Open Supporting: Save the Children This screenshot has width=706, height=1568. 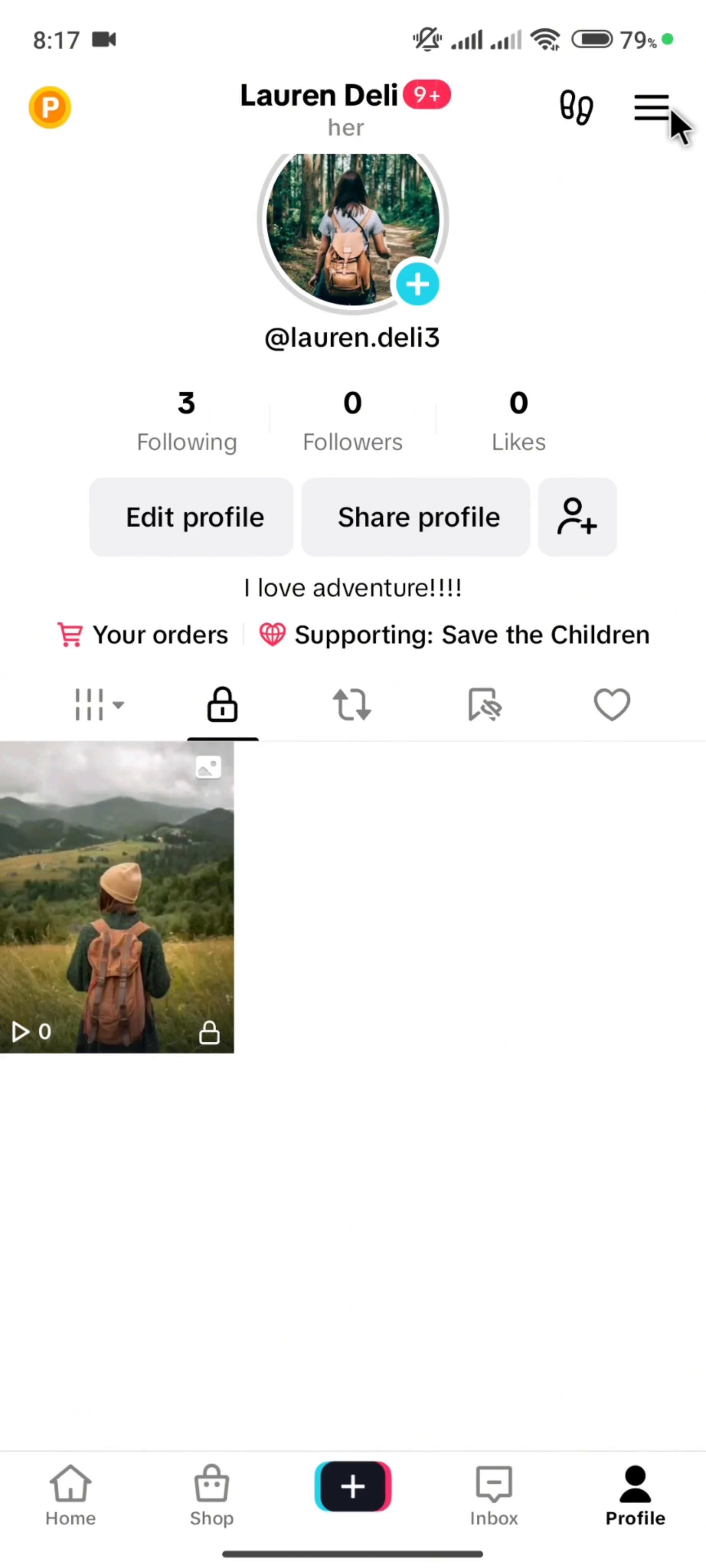click(x=454, y=634)
